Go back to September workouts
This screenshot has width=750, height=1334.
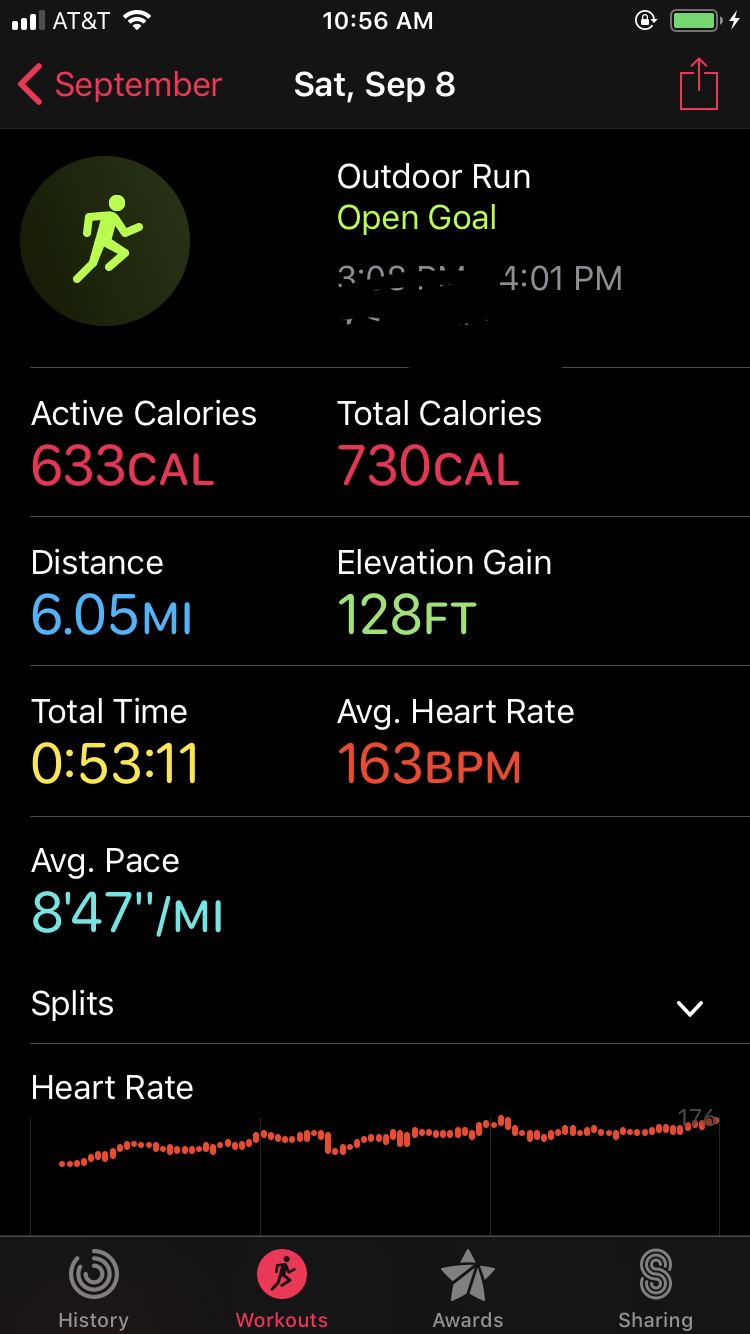(120, 85)
